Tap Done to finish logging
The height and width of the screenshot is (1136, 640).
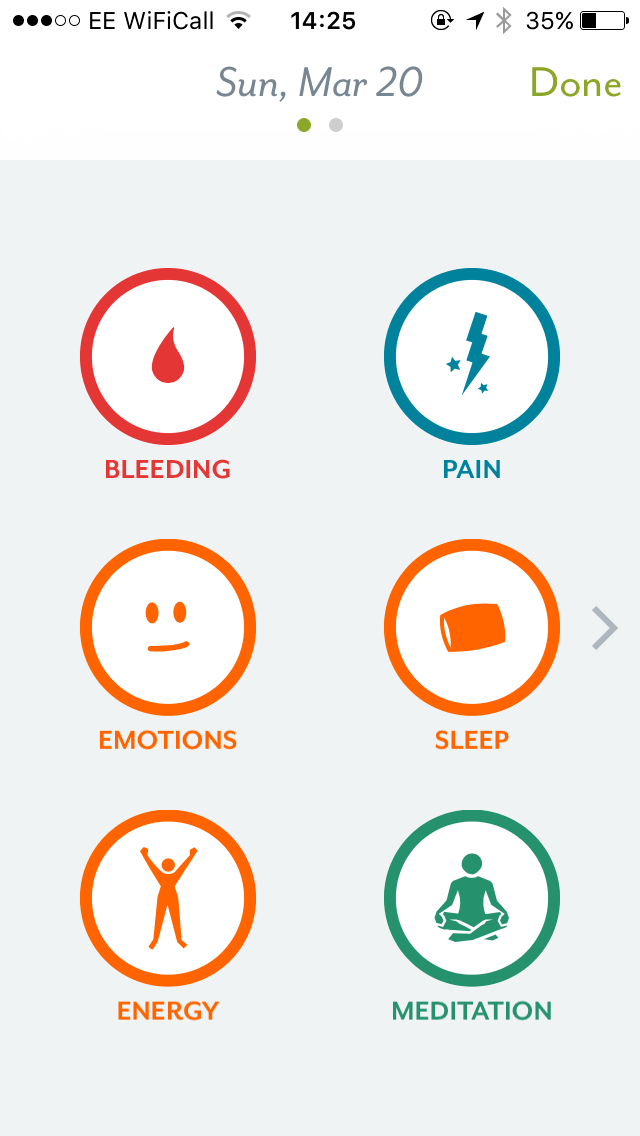575,84
